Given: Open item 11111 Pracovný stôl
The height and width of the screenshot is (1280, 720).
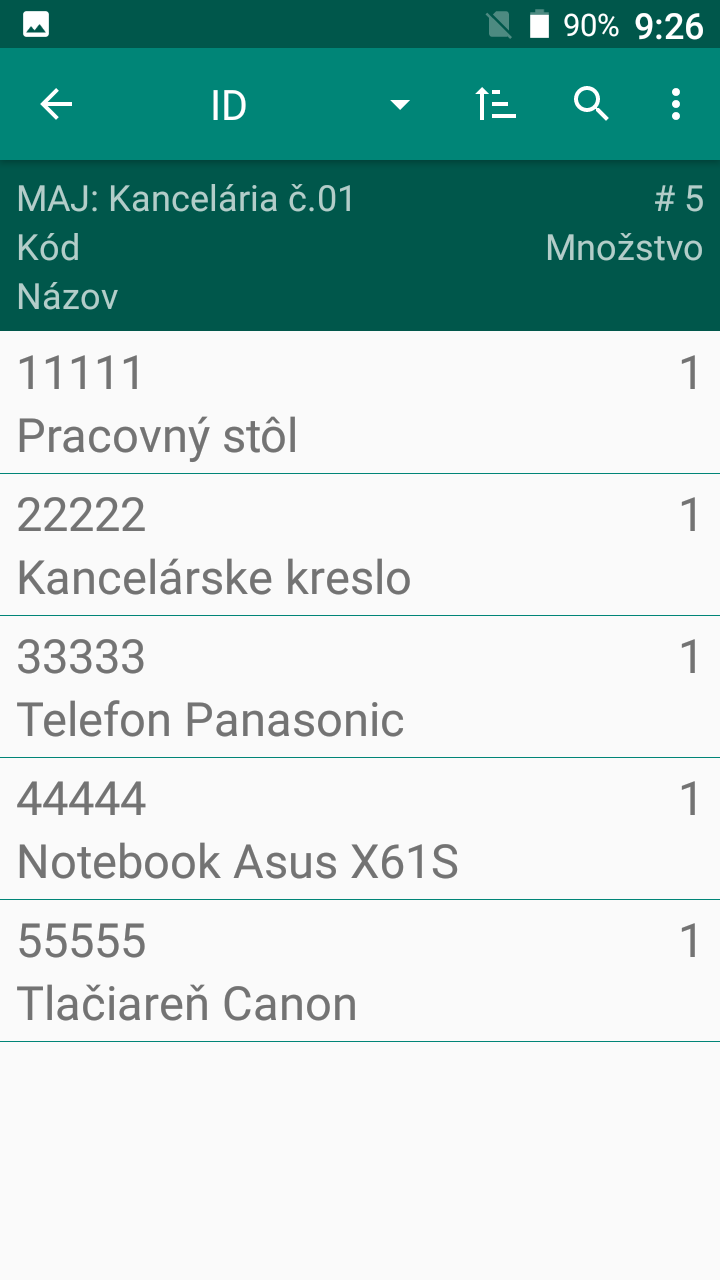Looking at the screenshot, I should pyautogui.click(x=360, y=403).
